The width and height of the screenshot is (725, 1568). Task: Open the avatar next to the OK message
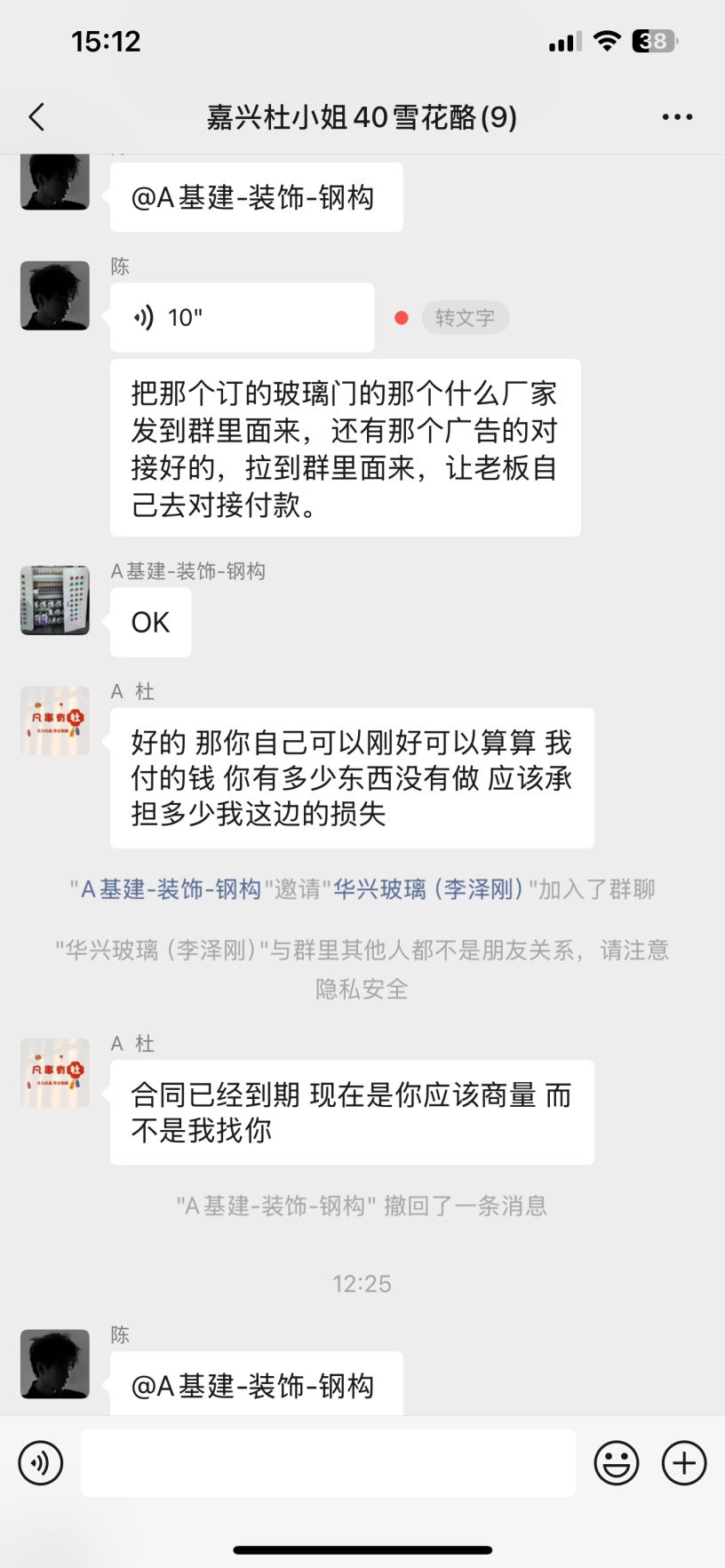click(x=55, y=601)
